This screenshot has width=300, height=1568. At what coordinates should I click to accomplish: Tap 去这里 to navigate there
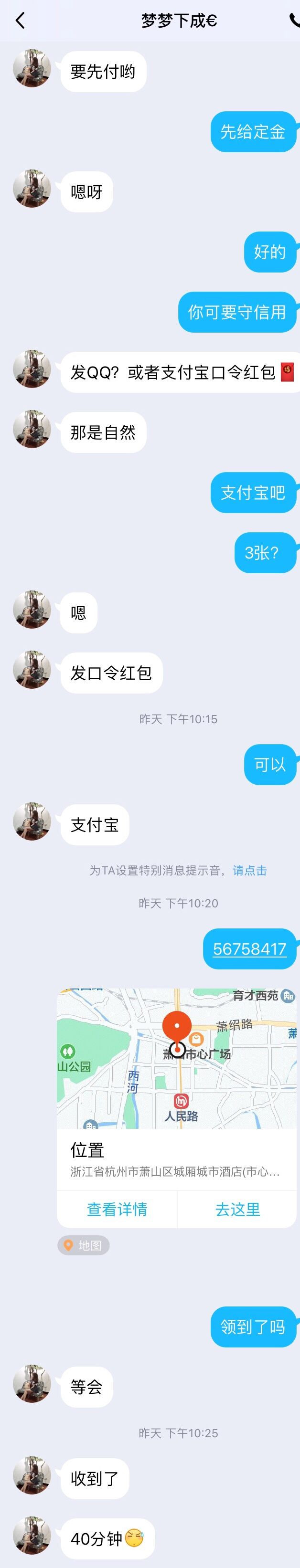tap(237, 1209)
